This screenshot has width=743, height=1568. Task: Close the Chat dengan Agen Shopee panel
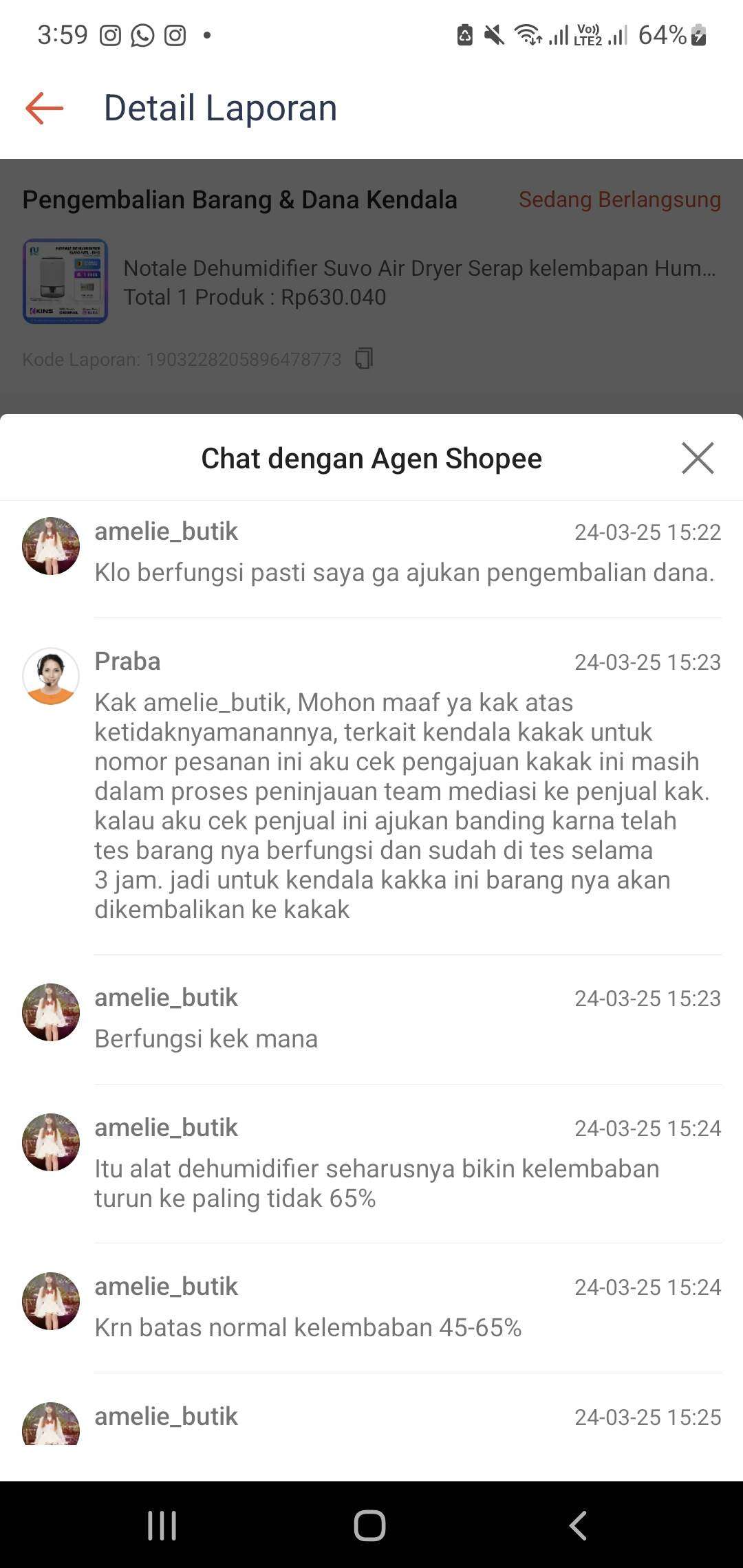[698, 458]
